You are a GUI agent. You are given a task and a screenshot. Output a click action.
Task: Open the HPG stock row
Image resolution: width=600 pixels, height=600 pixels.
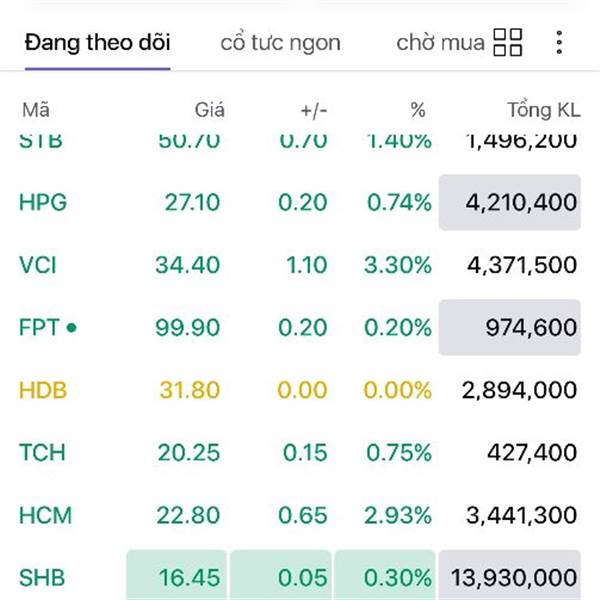[43, 202]
